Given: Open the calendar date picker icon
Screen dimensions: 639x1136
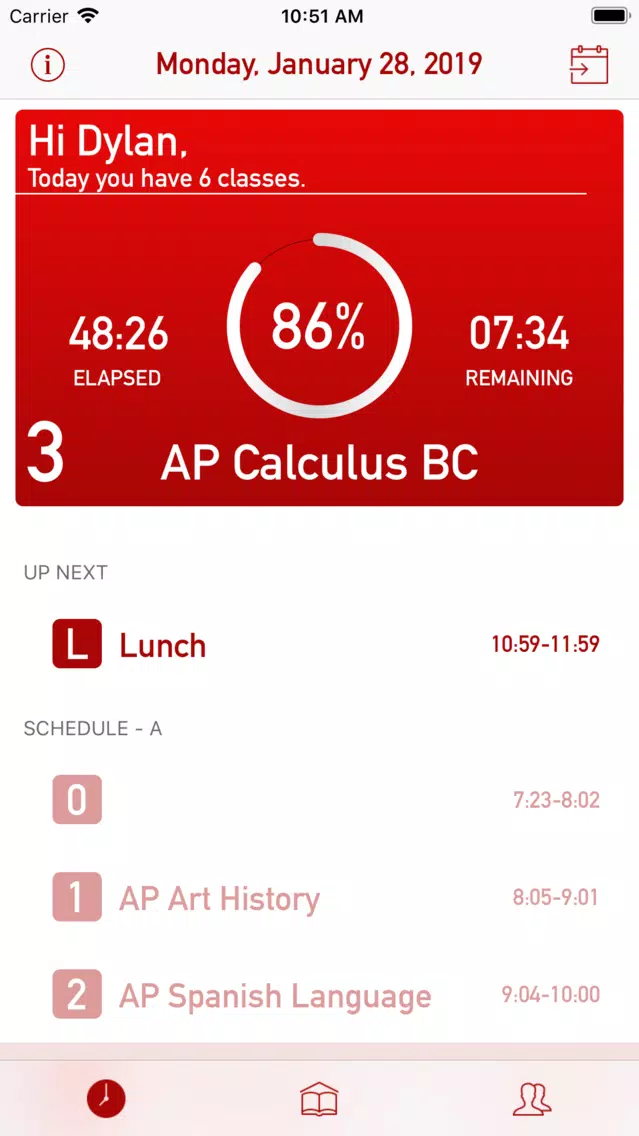Looking at the screenshot, I should 589,65.
